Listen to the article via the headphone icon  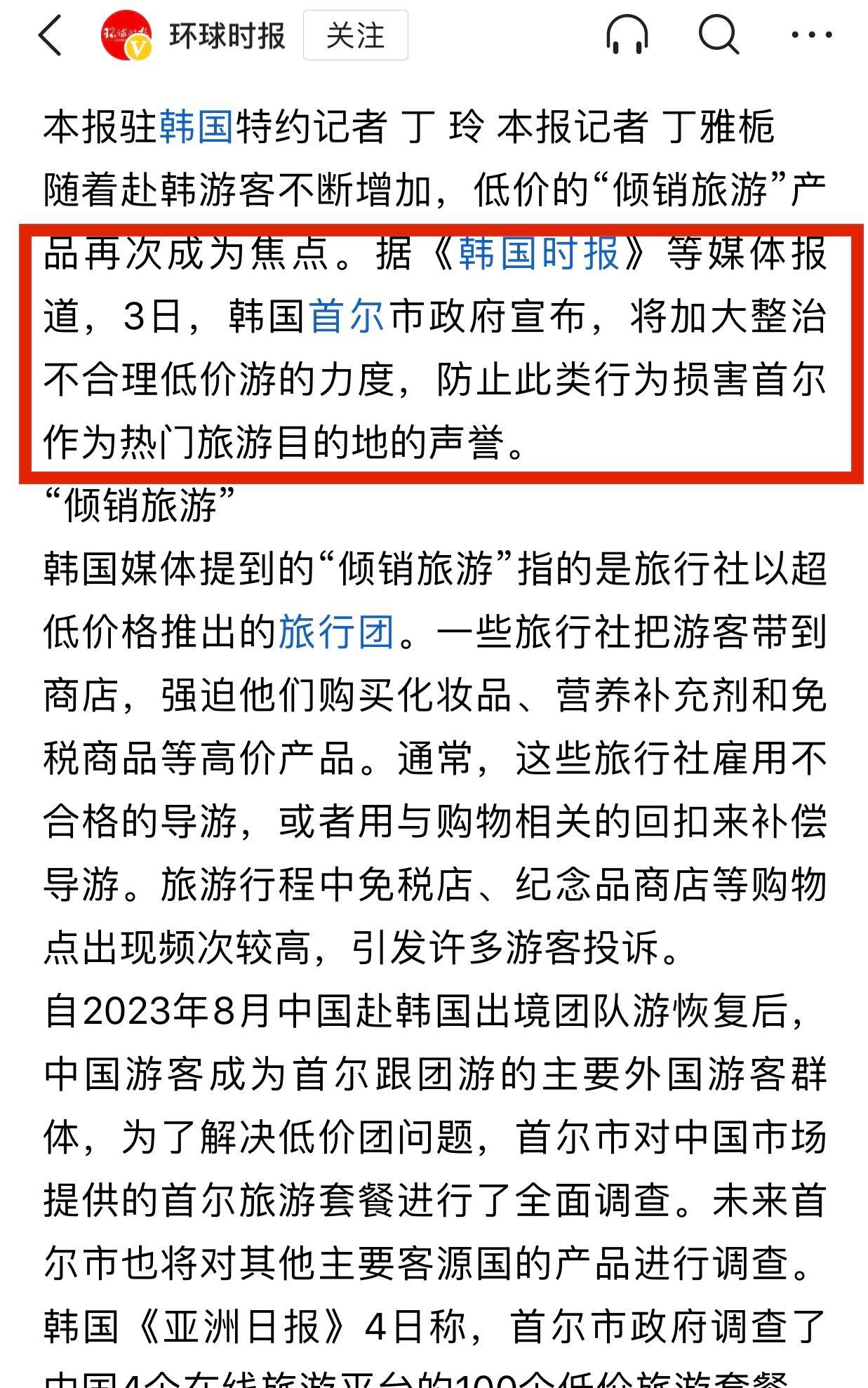(627, 34)
